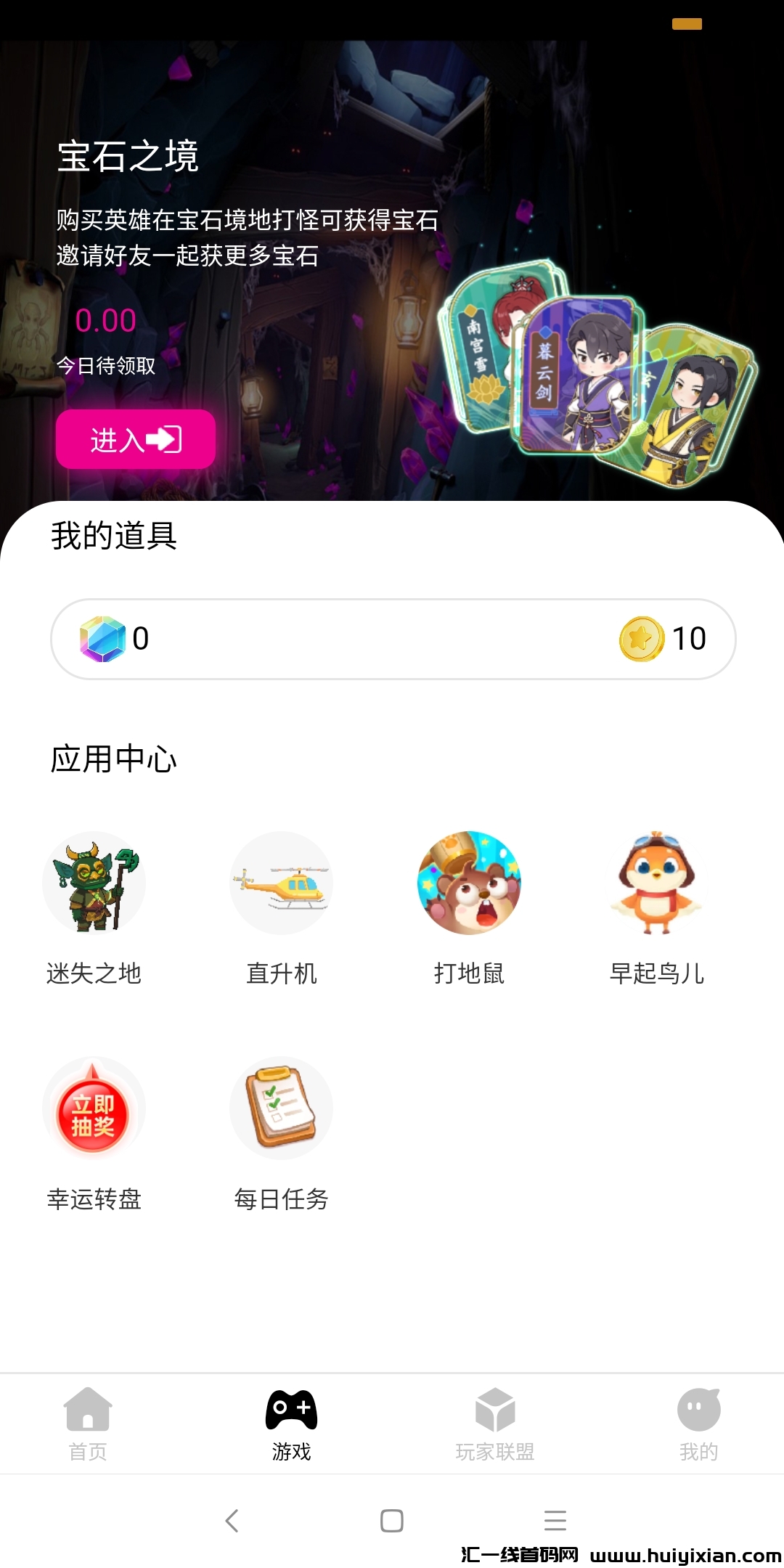Open the 直升机 helicopter game
Screen dimensions: 784x1568
click(x=282, y=883)
